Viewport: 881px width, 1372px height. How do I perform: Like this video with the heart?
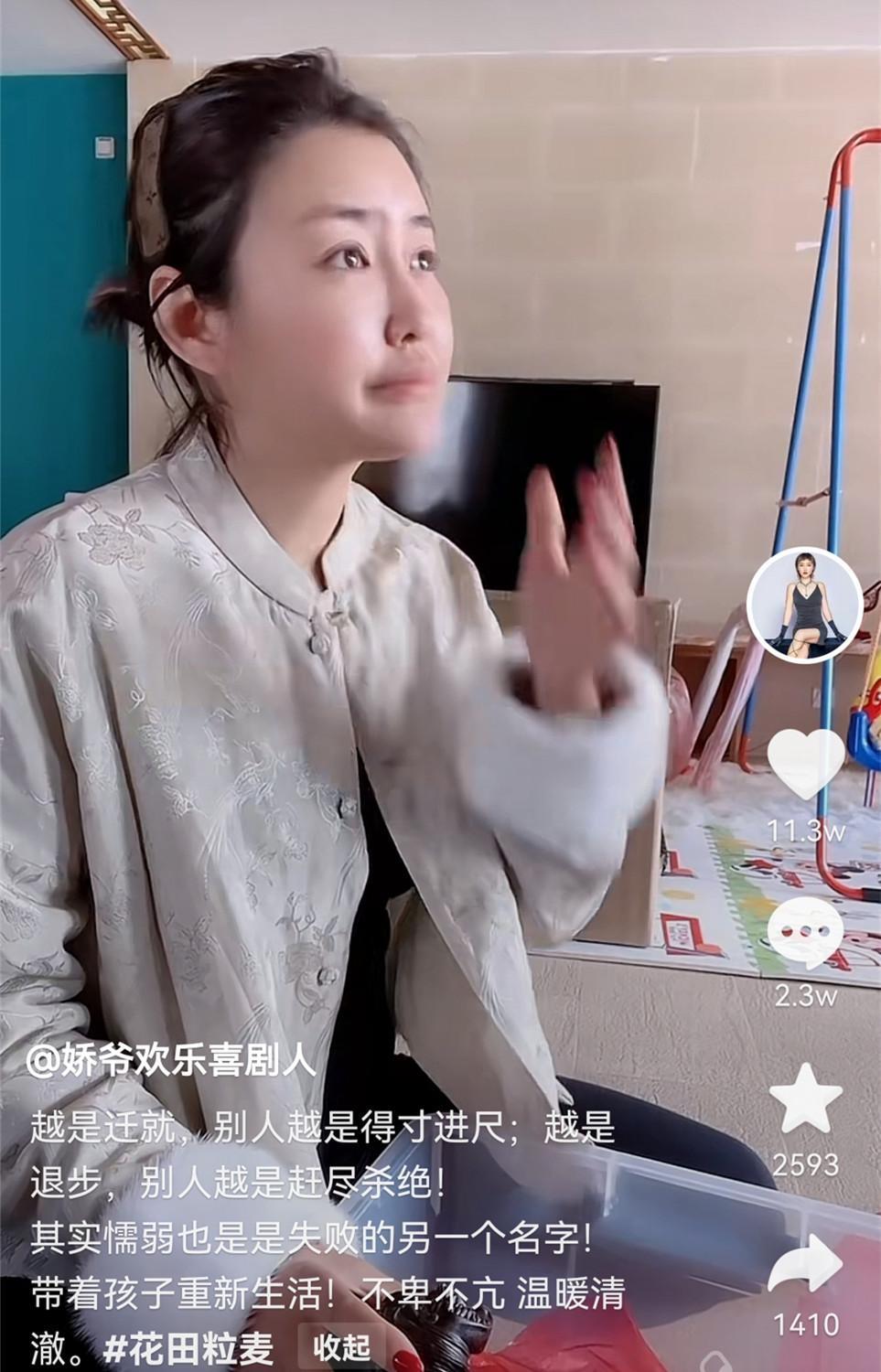804,764
